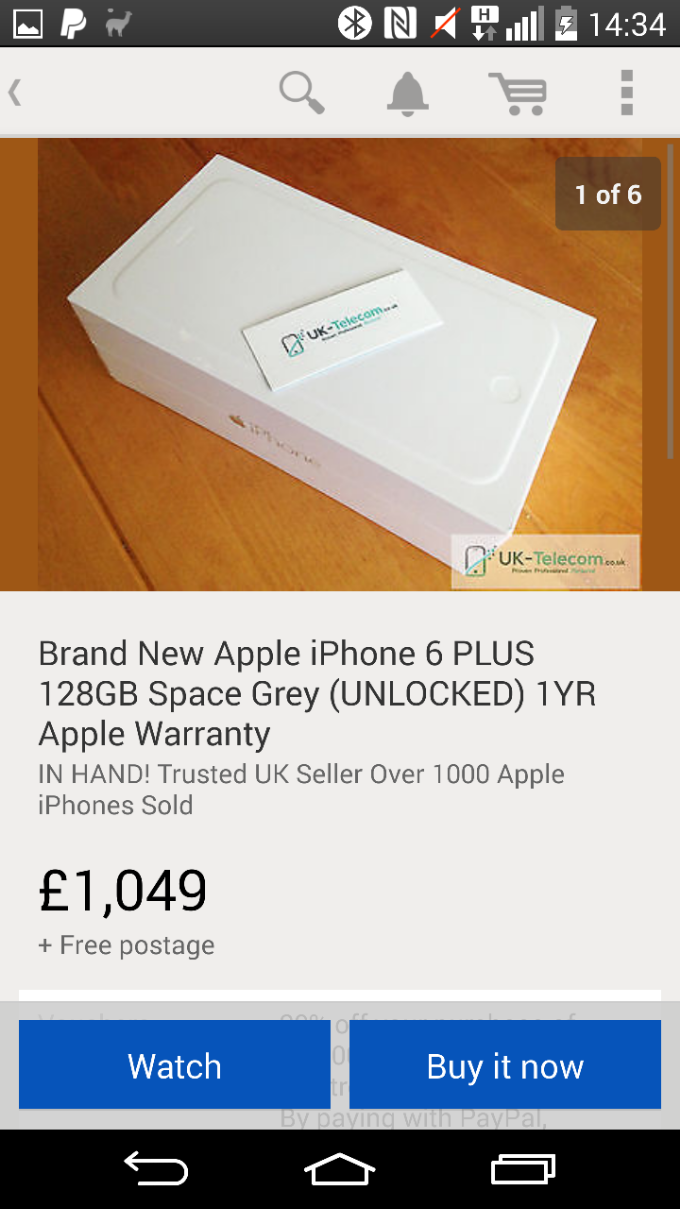Tap the Watch button
The height and width of the screenshot is (1209, 680).
(x=174, y=1065)
